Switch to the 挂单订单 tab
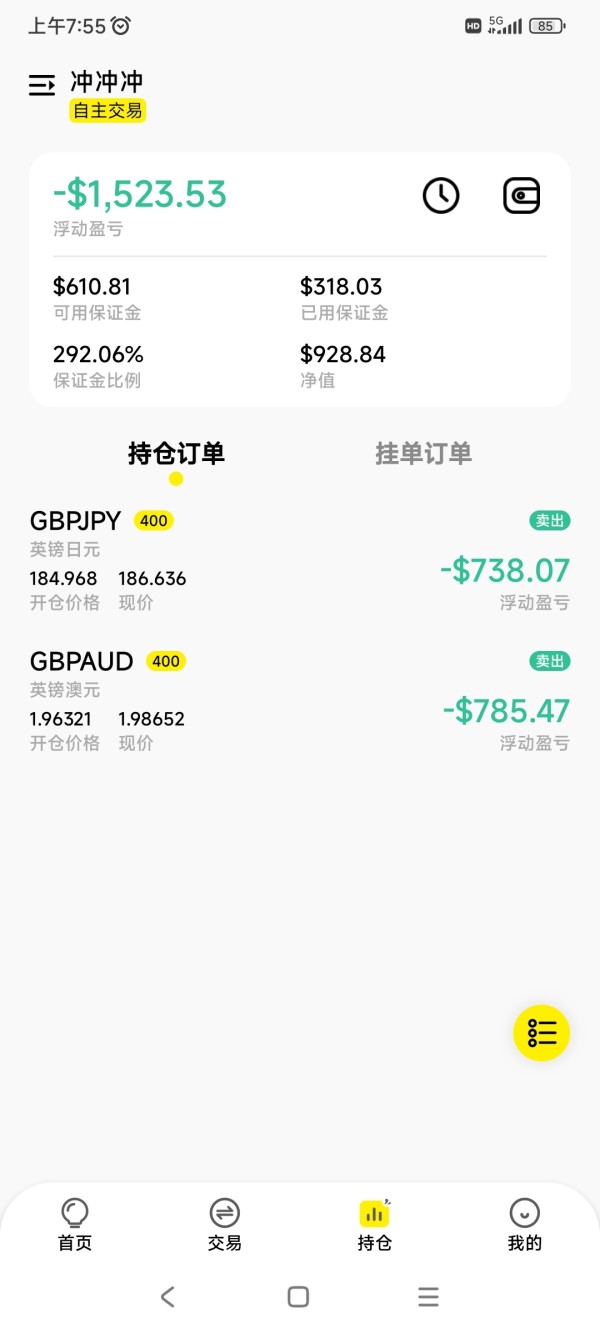The width and height of the screenshot is (600, 1333). click(423, 453)
